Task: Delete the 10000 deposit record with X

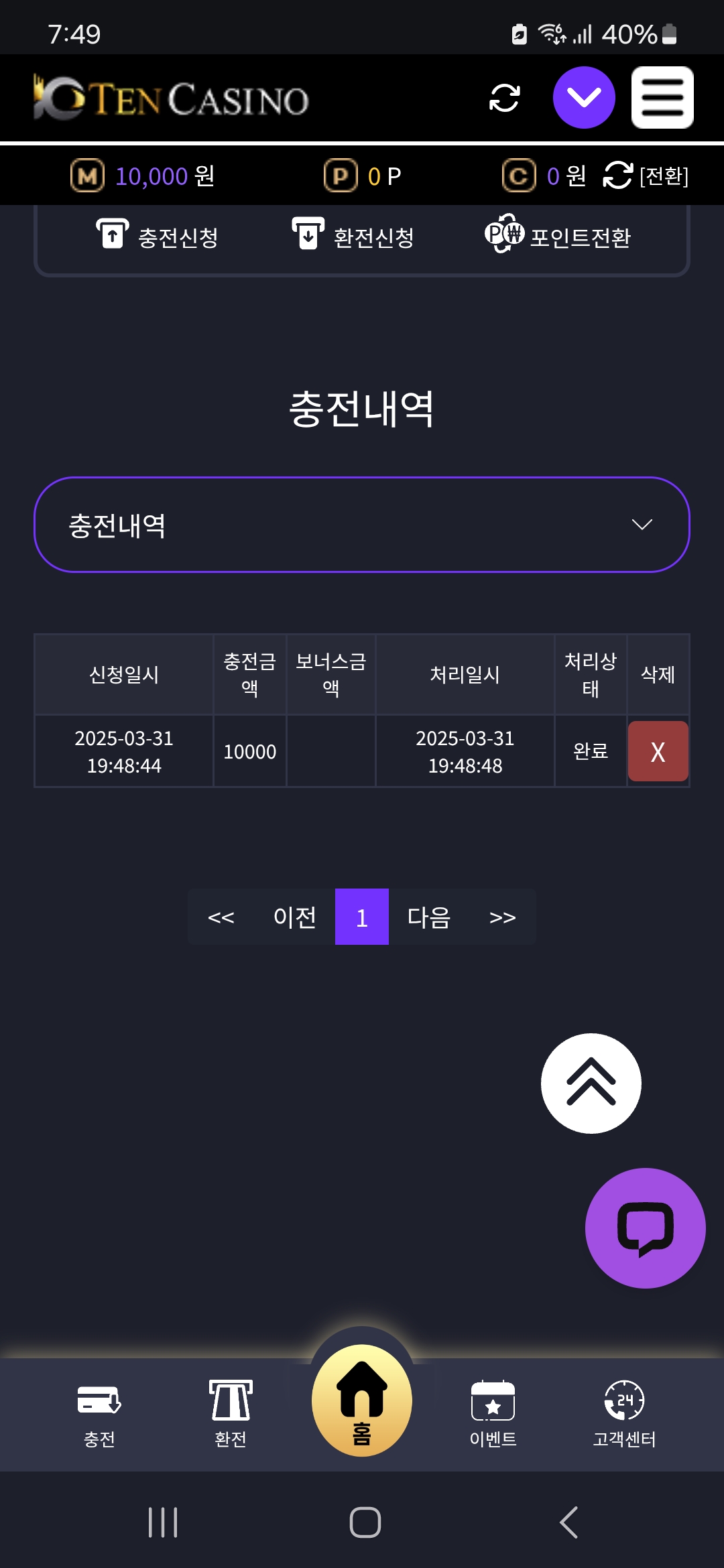Action: coord(658,751)
